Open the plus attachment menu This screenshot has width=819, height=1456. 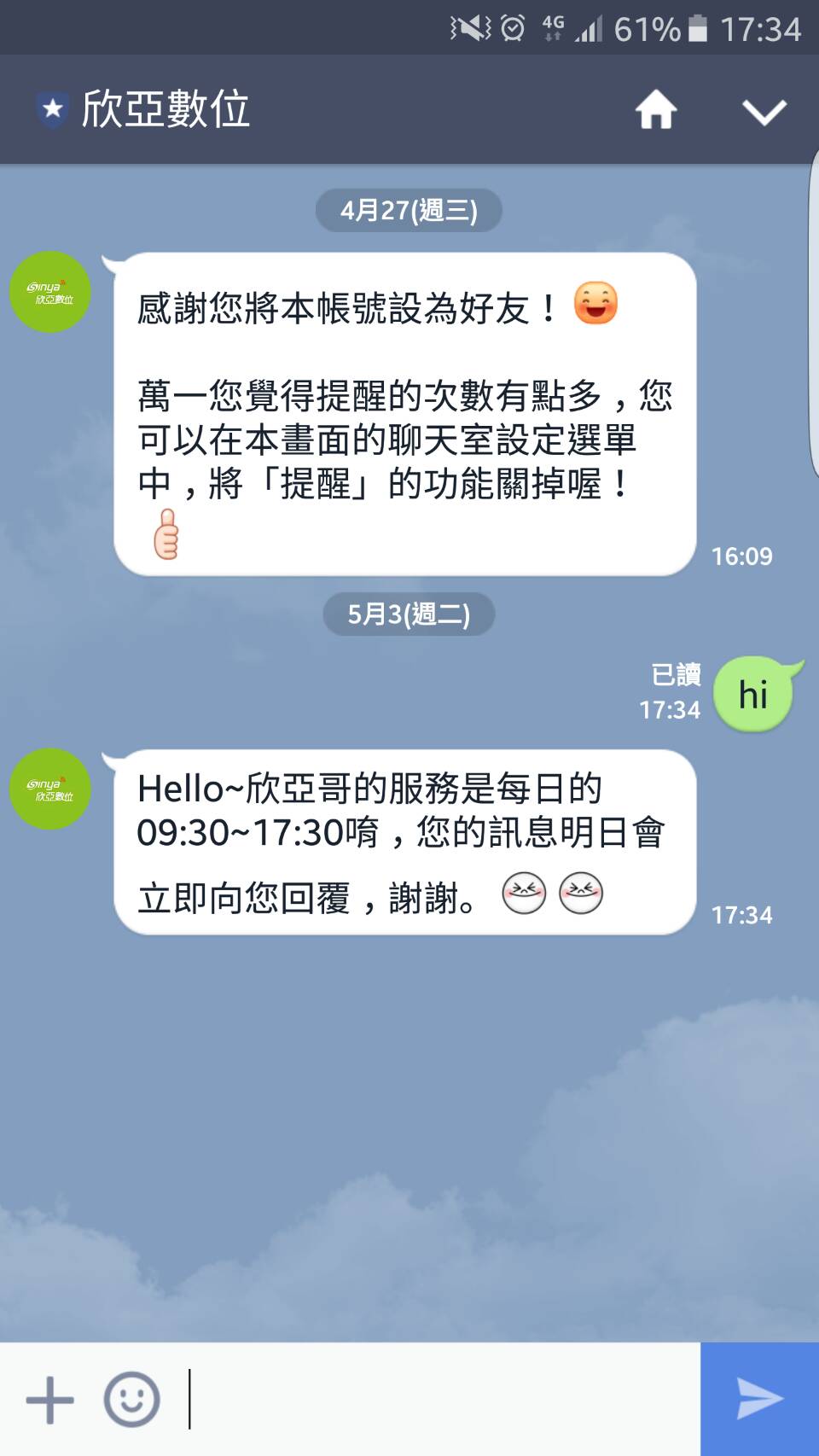[x=49, y=1400]
